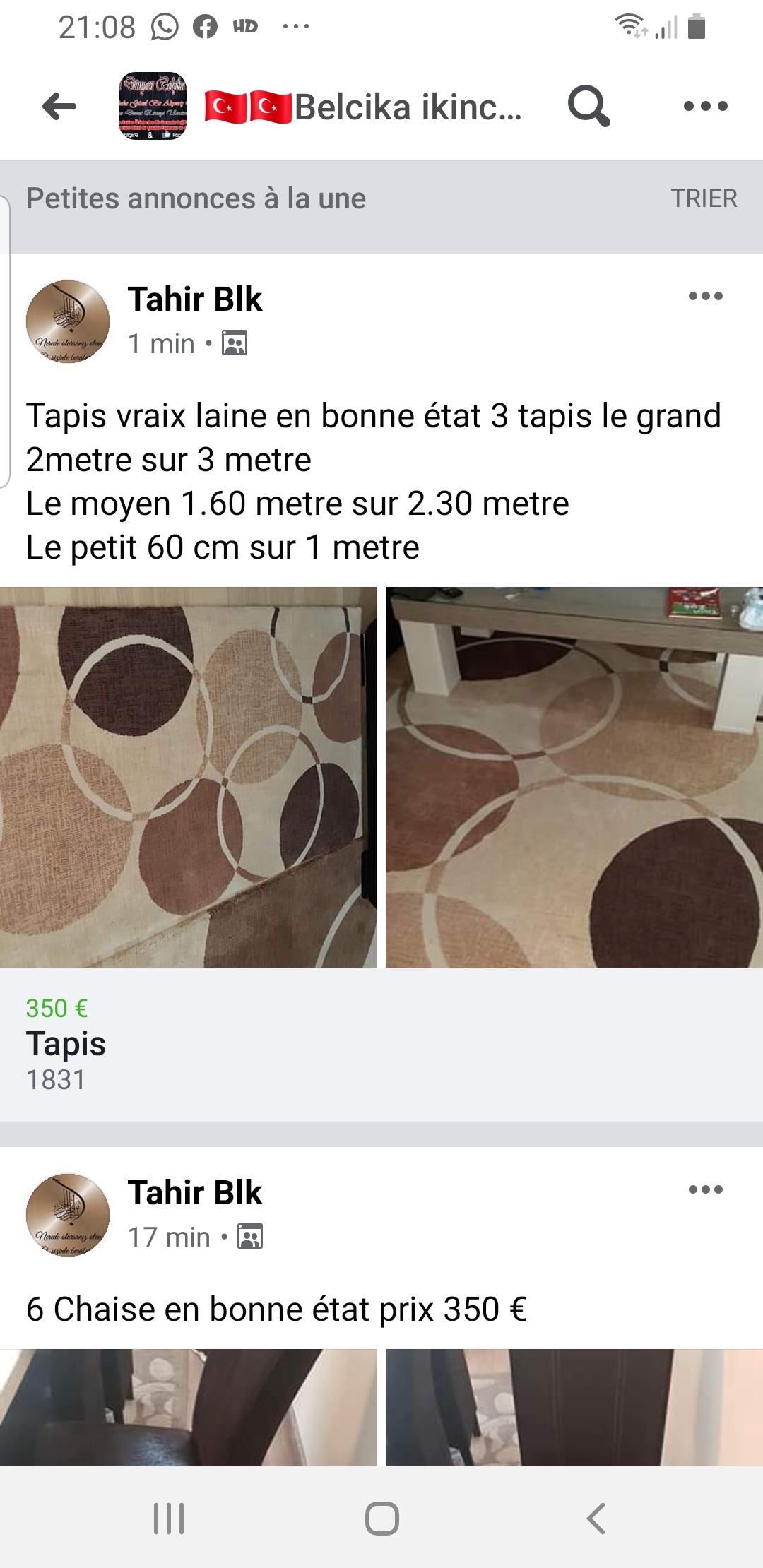
Task: Open search in the group
Action: coord(588,107)
